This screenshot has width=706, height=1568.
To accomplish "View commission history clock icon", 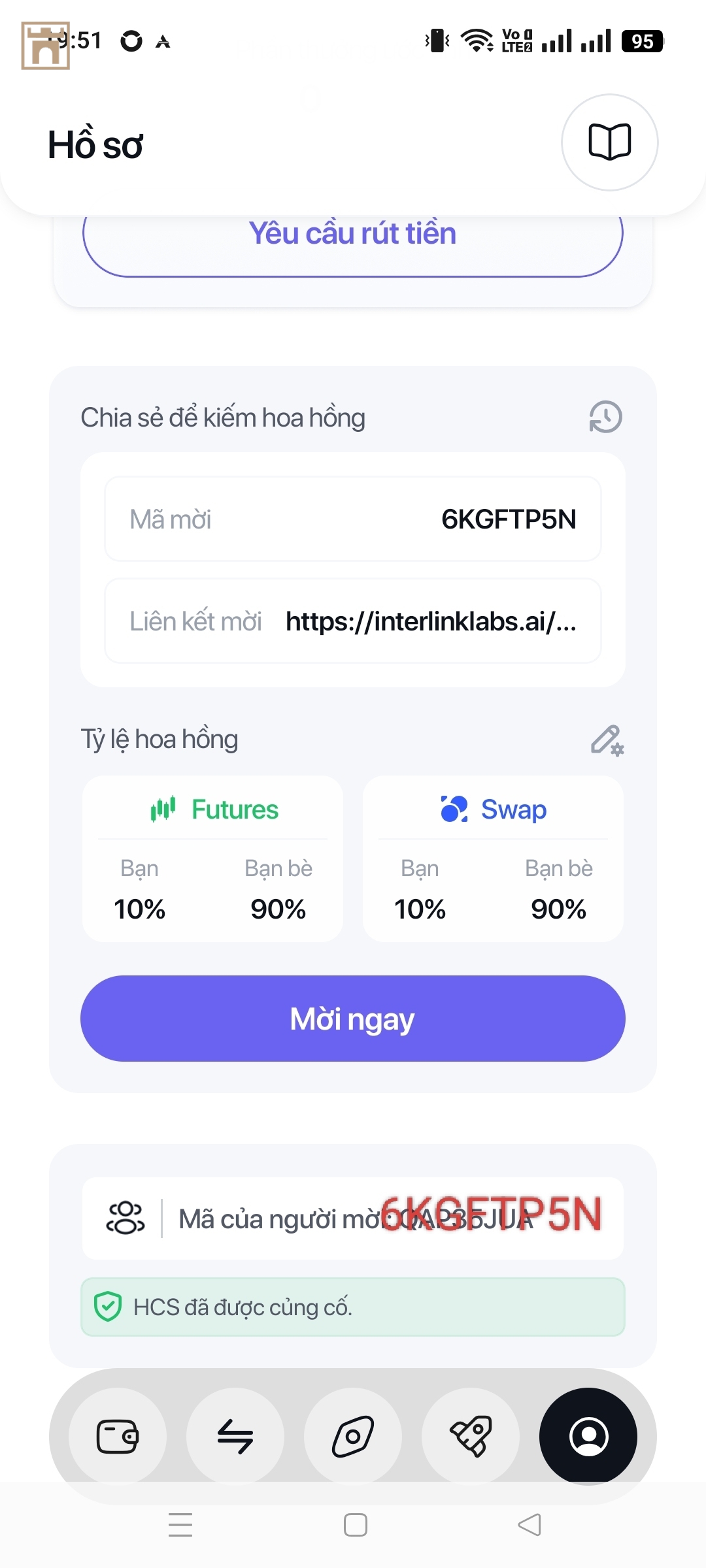I will click(605, 417).
